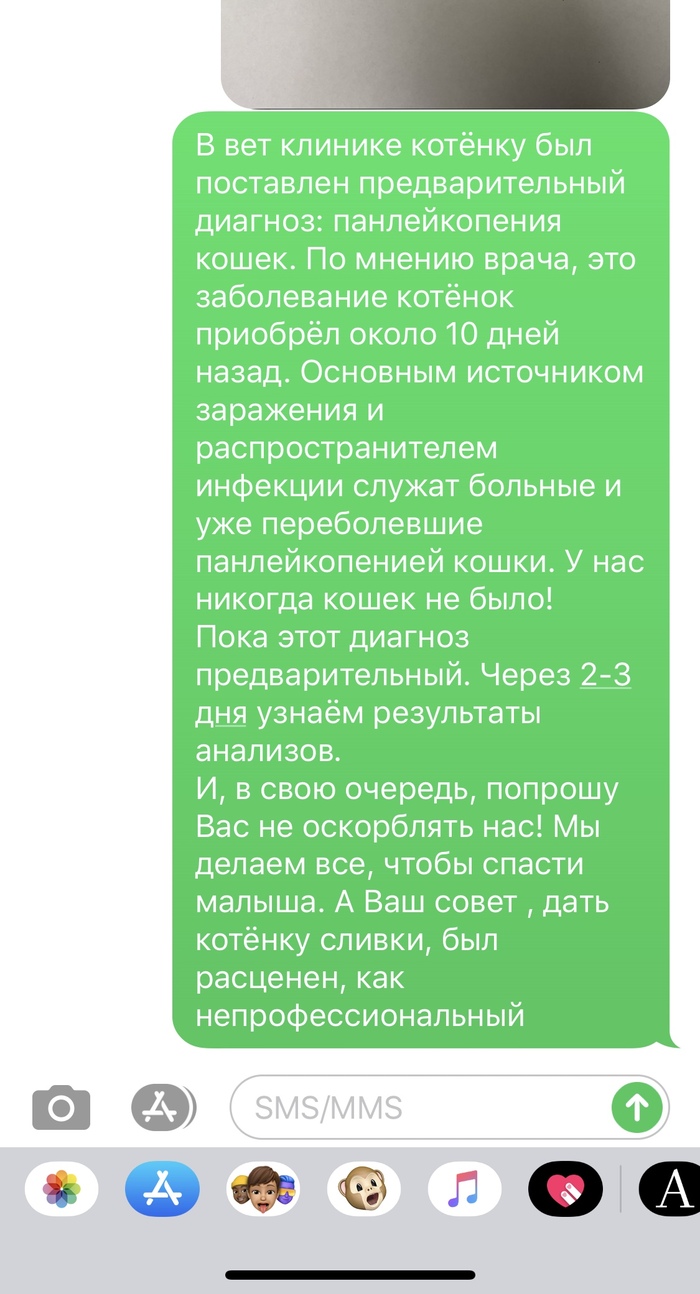Open the camera to attach a photo

(61, 1107)
